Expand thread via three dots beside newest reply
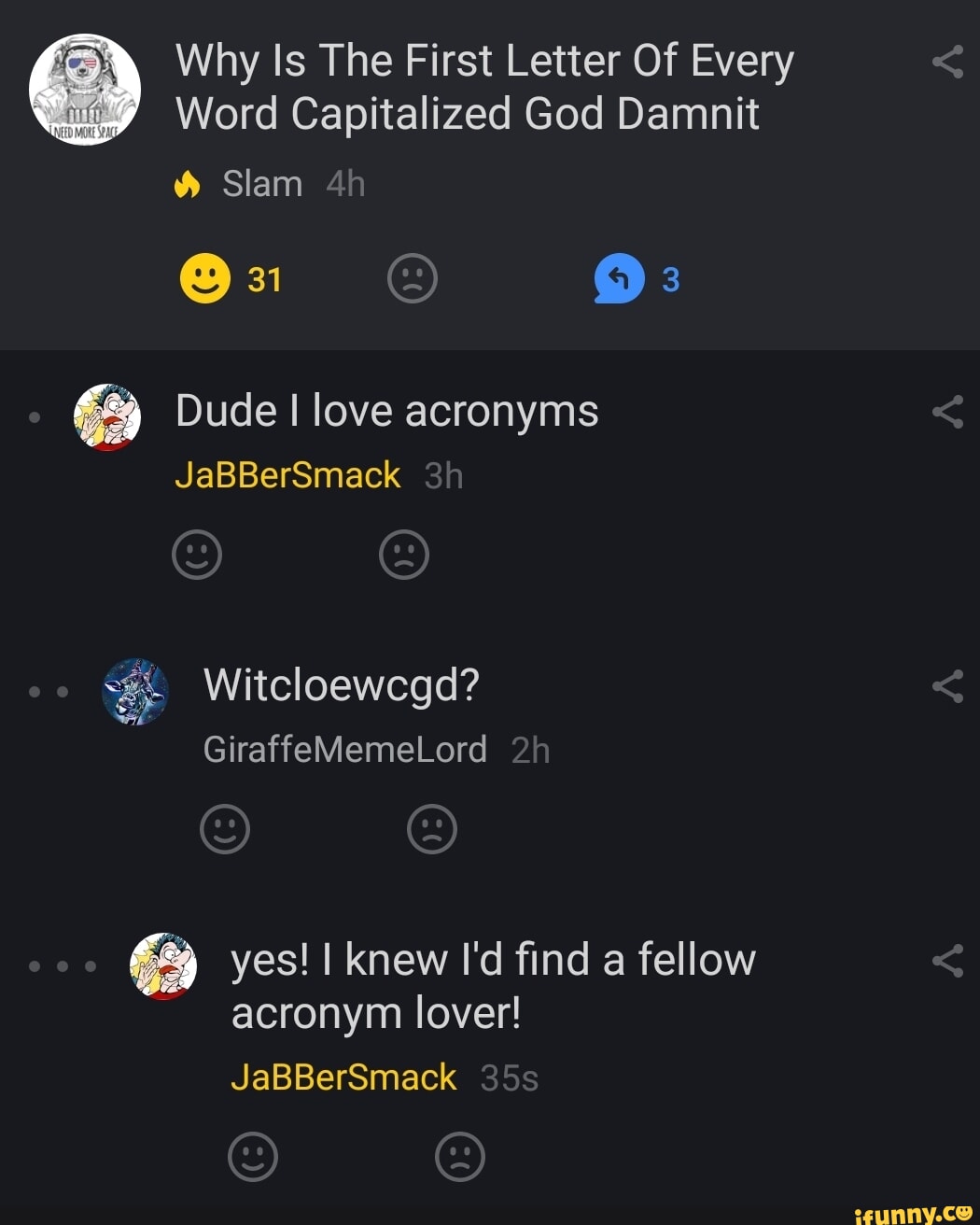 point(62,966)
